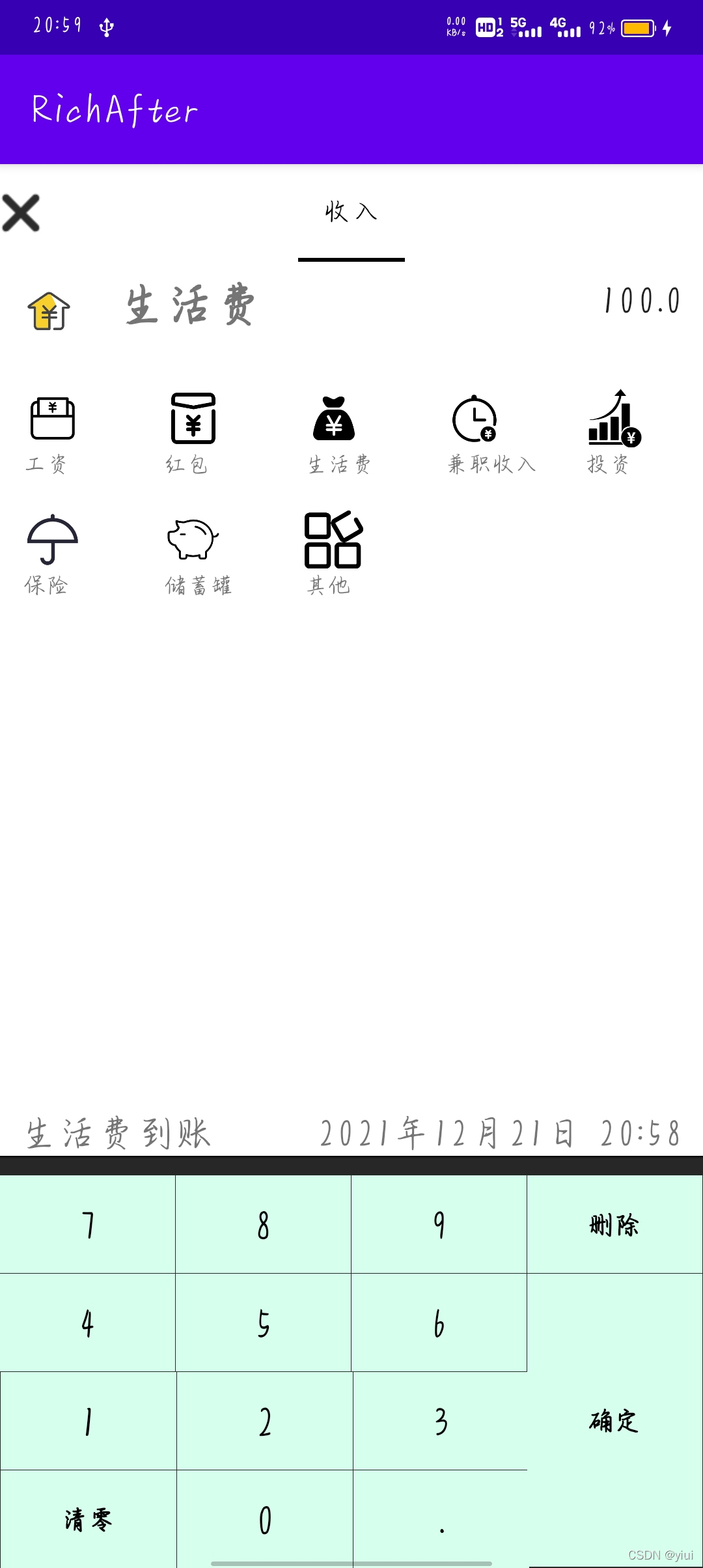Tap the 0 key

point(265,1519)
